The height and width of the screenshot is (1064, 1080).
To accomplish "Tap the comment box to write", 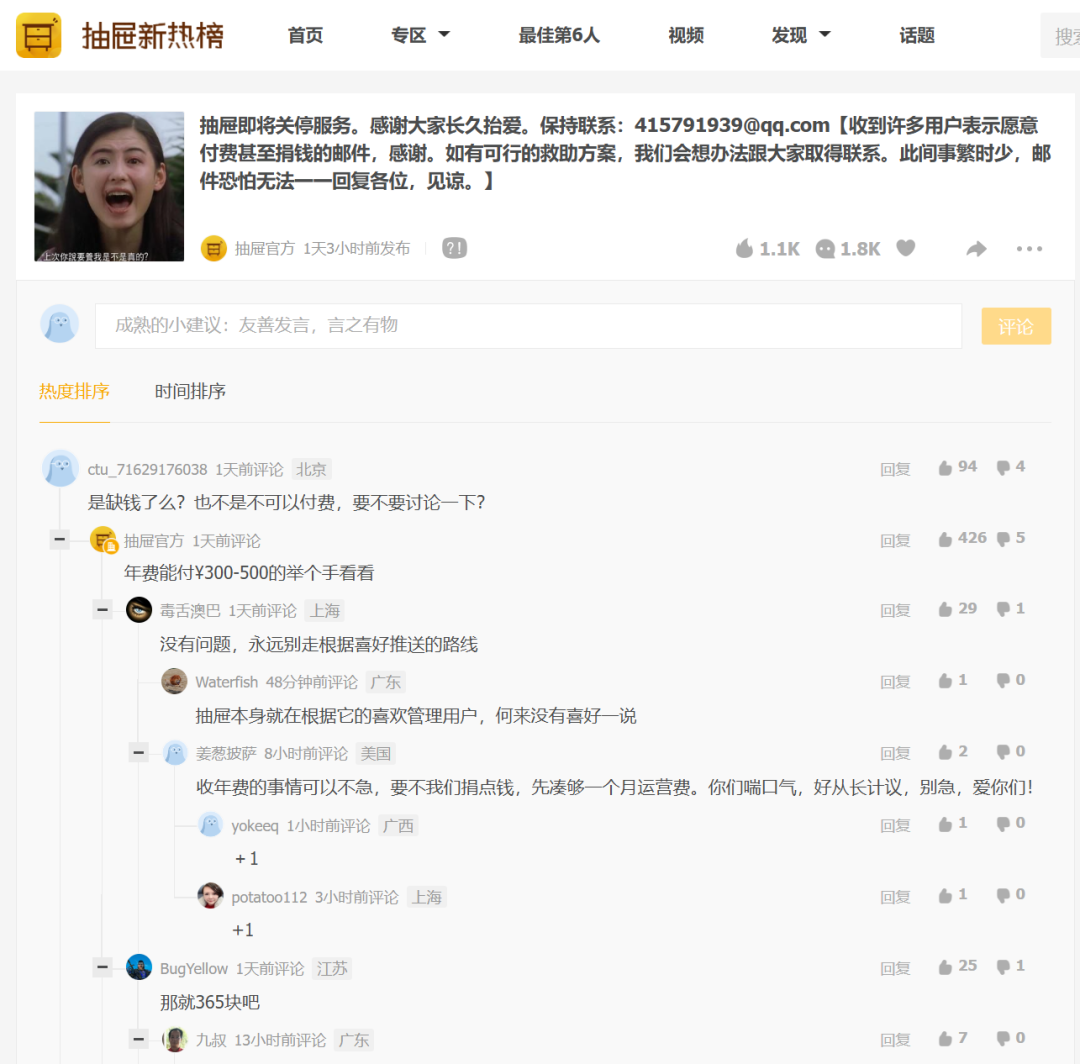I will 528,325.
